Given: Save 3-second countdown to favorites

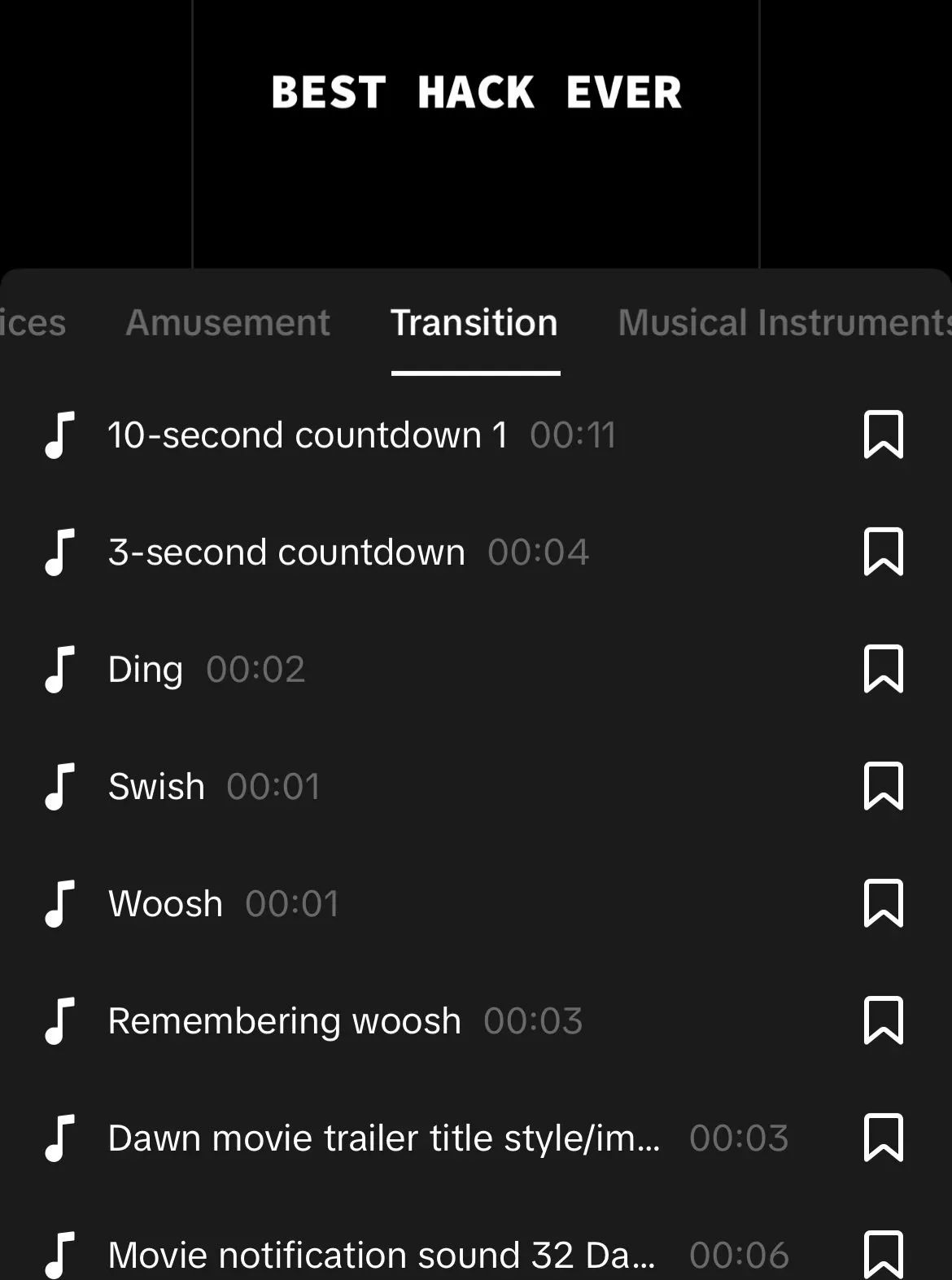Looking at the screenshot, I should (x=883, y=553).
